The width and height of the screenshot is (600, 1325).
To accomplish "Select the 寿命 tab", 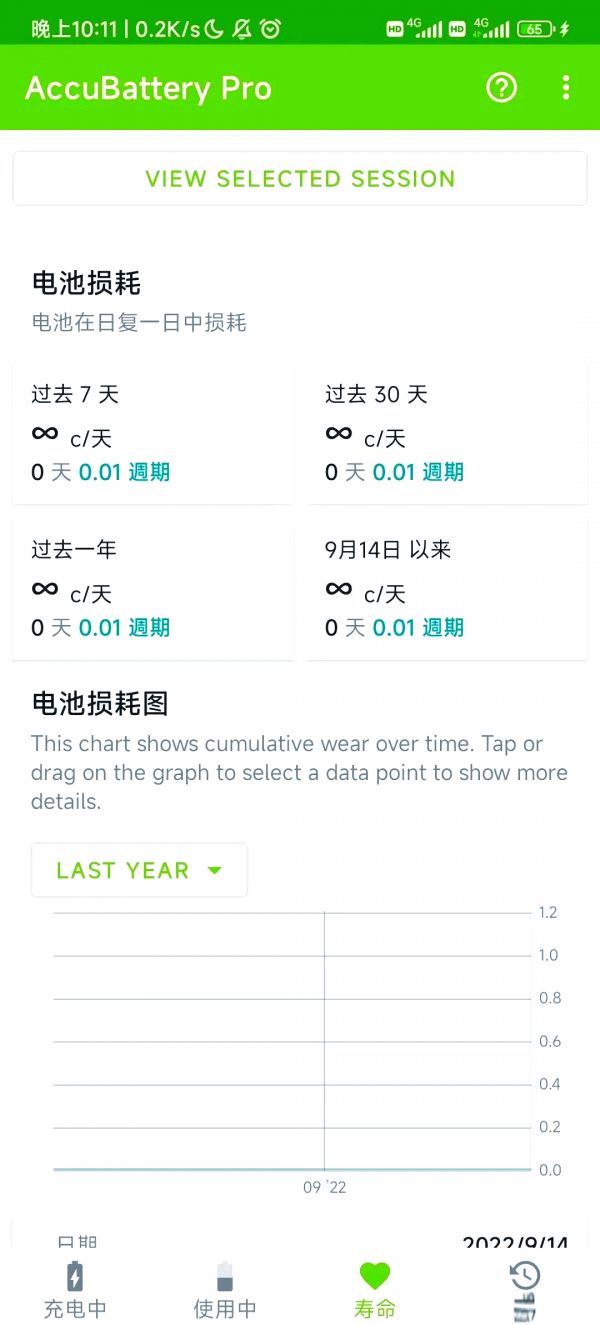I will [x=375, y=1290].
